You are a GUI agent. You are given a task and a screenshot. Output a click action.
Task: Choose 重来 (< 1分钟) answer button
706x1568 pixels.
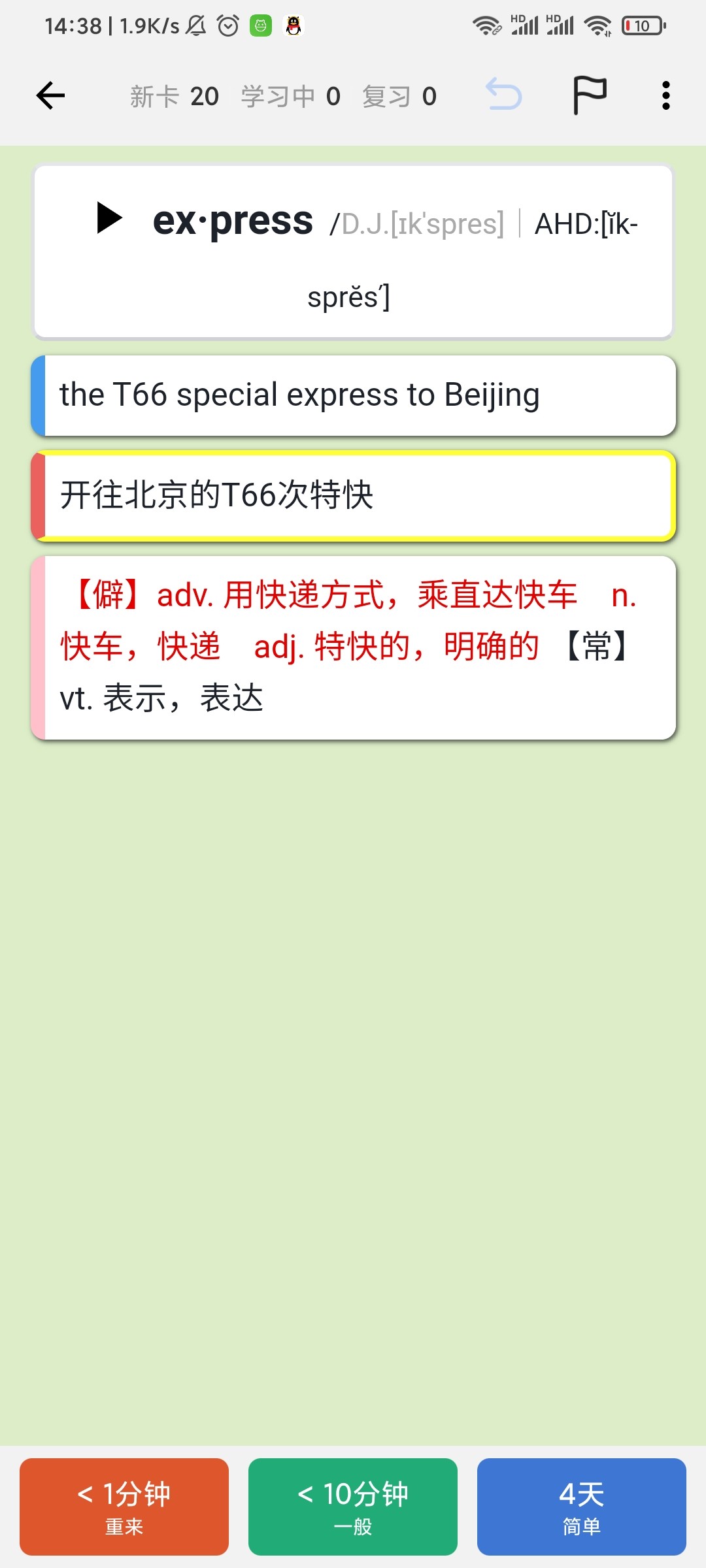pos(124,1507)
